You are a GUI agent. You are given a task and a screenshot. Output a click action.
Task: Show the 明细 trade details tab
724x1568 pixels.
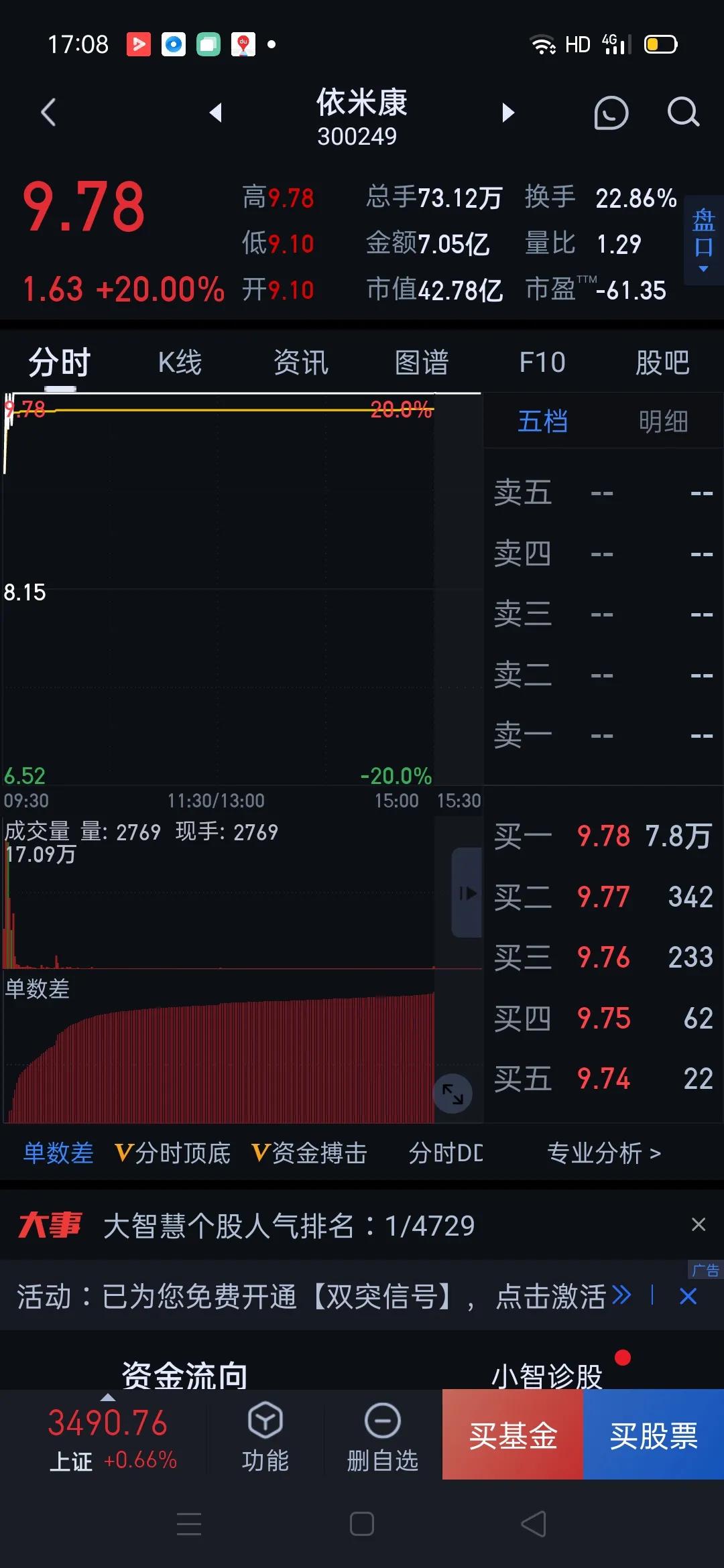tap(663, 421)
